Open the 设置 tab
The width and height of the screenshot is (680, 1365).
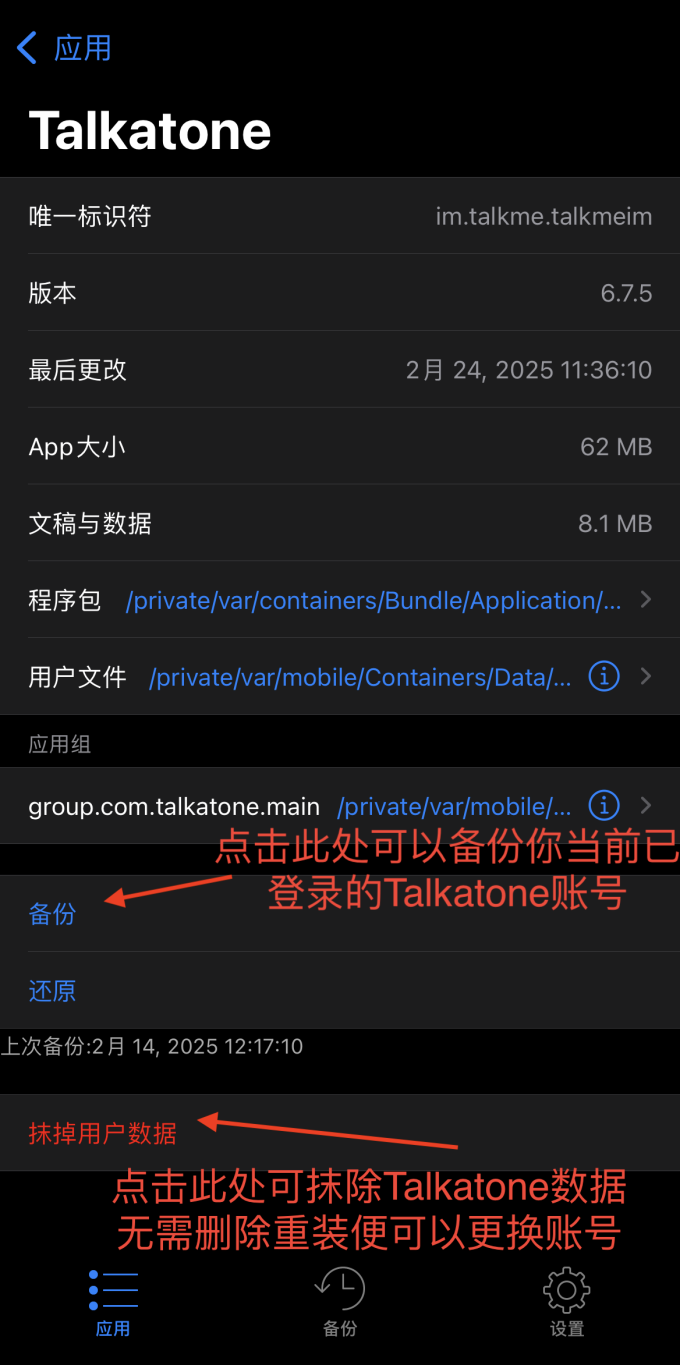567,1303
